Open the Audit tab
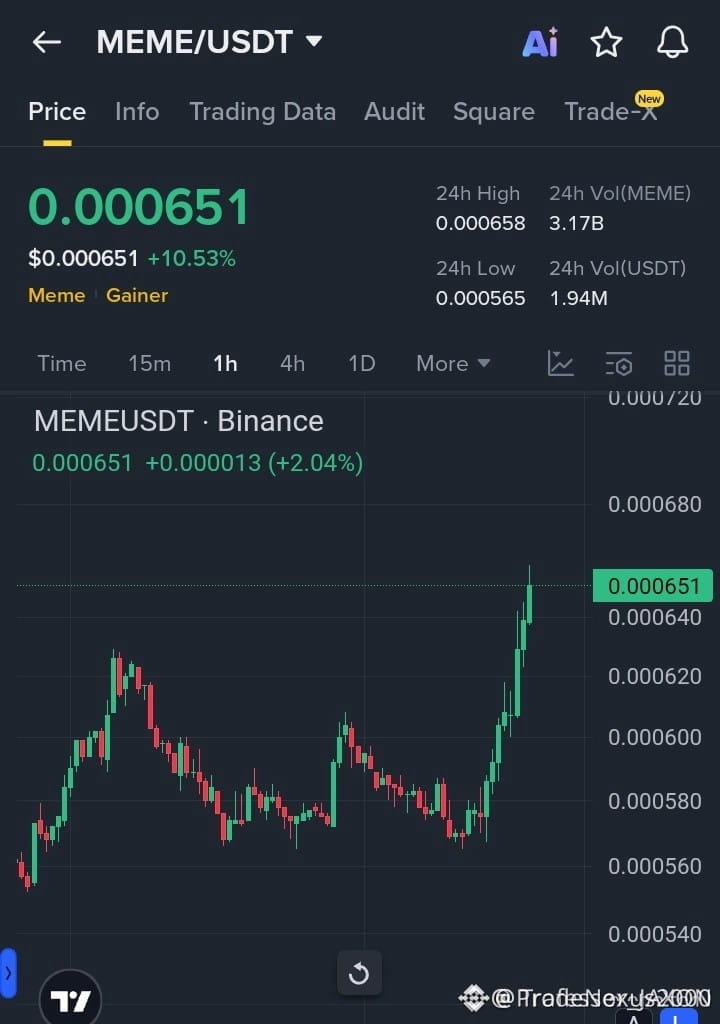 coord(394,111)
